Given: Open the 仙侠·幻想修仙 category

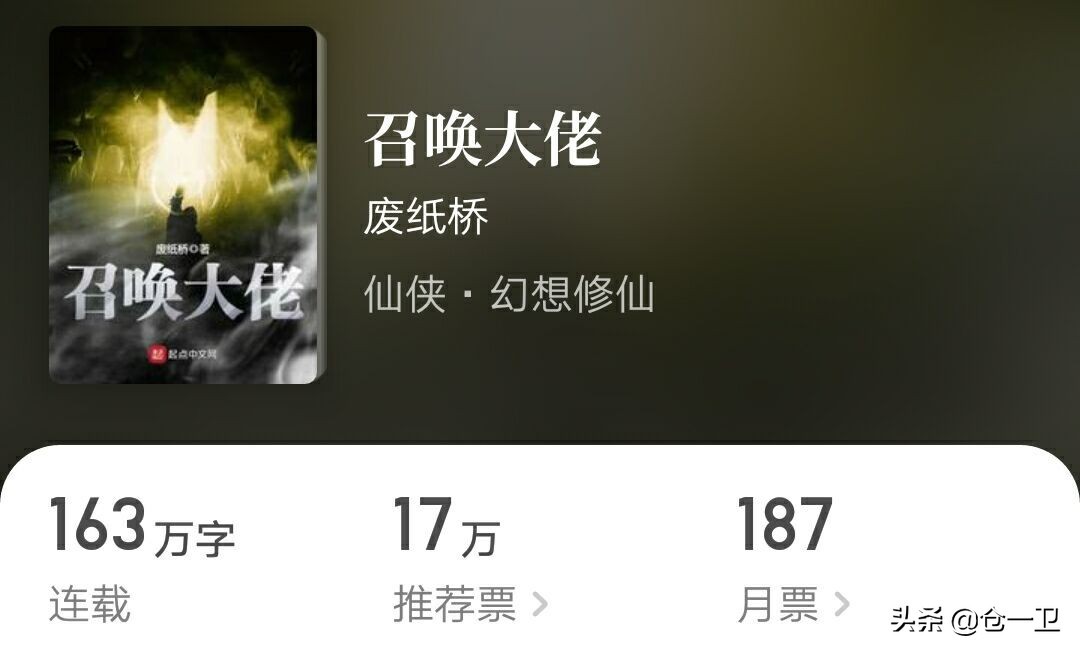Looking at the screenshot, I should (509, 295).
